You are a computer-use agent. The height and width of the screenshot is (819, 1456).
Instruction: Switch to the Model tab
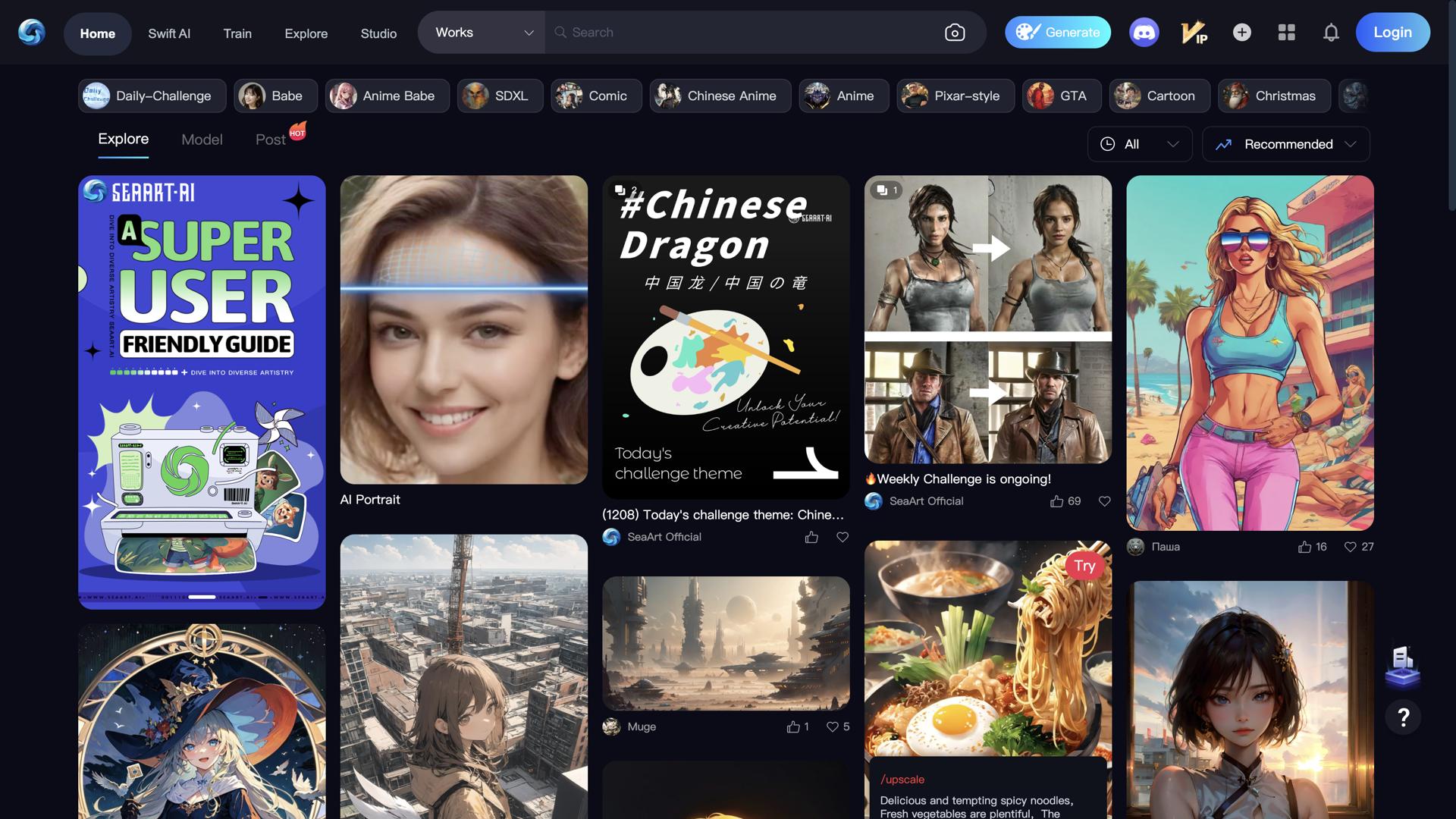(x=202, y=140)
